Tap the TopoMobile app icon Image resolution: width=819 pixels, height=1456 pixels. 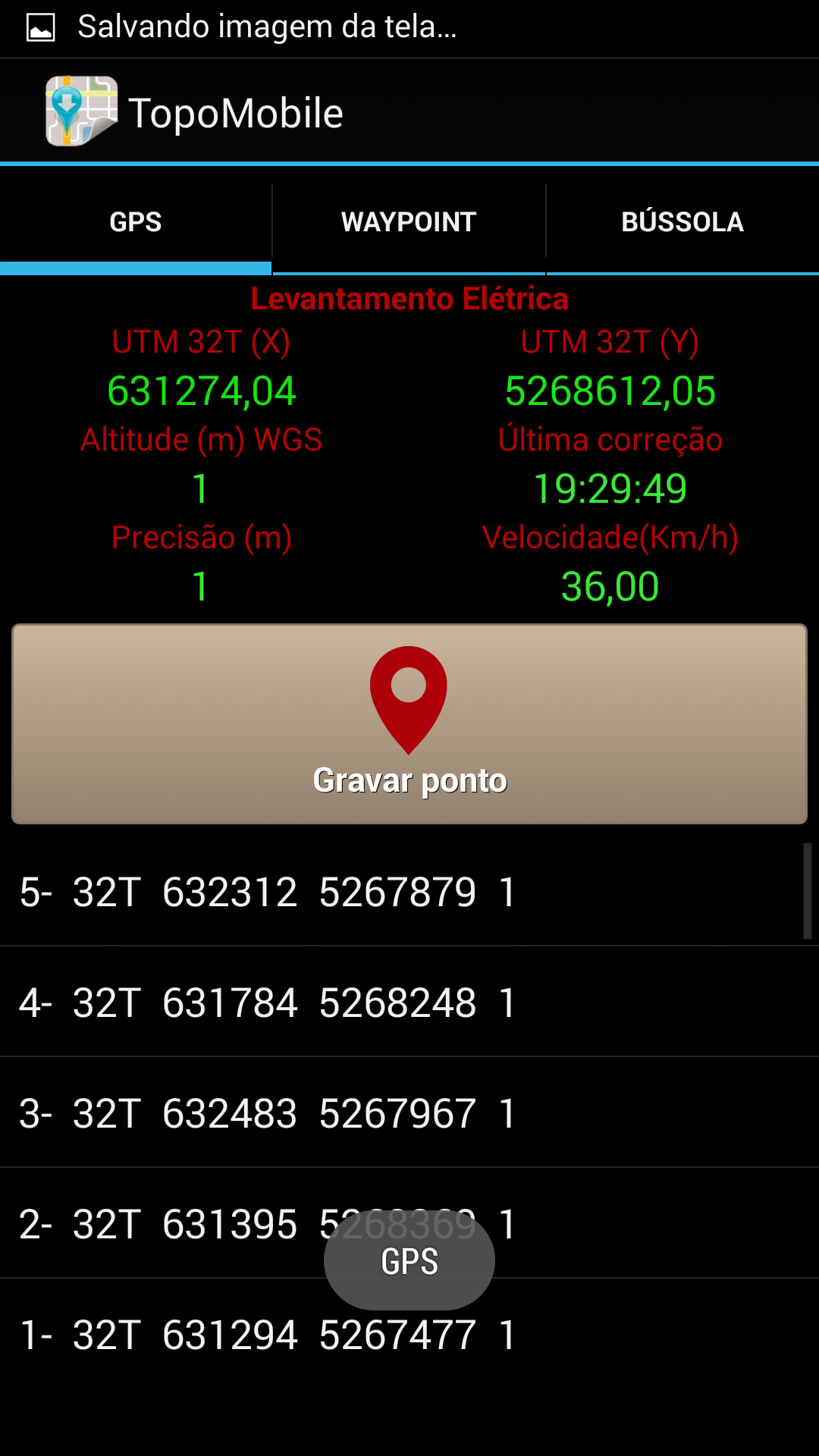pos(81,111)
